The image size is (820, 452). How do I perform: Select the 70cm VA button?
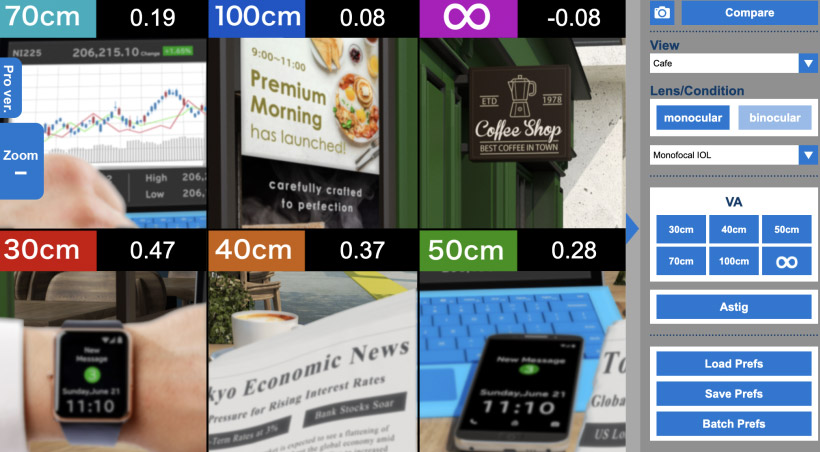pos(680,262)
